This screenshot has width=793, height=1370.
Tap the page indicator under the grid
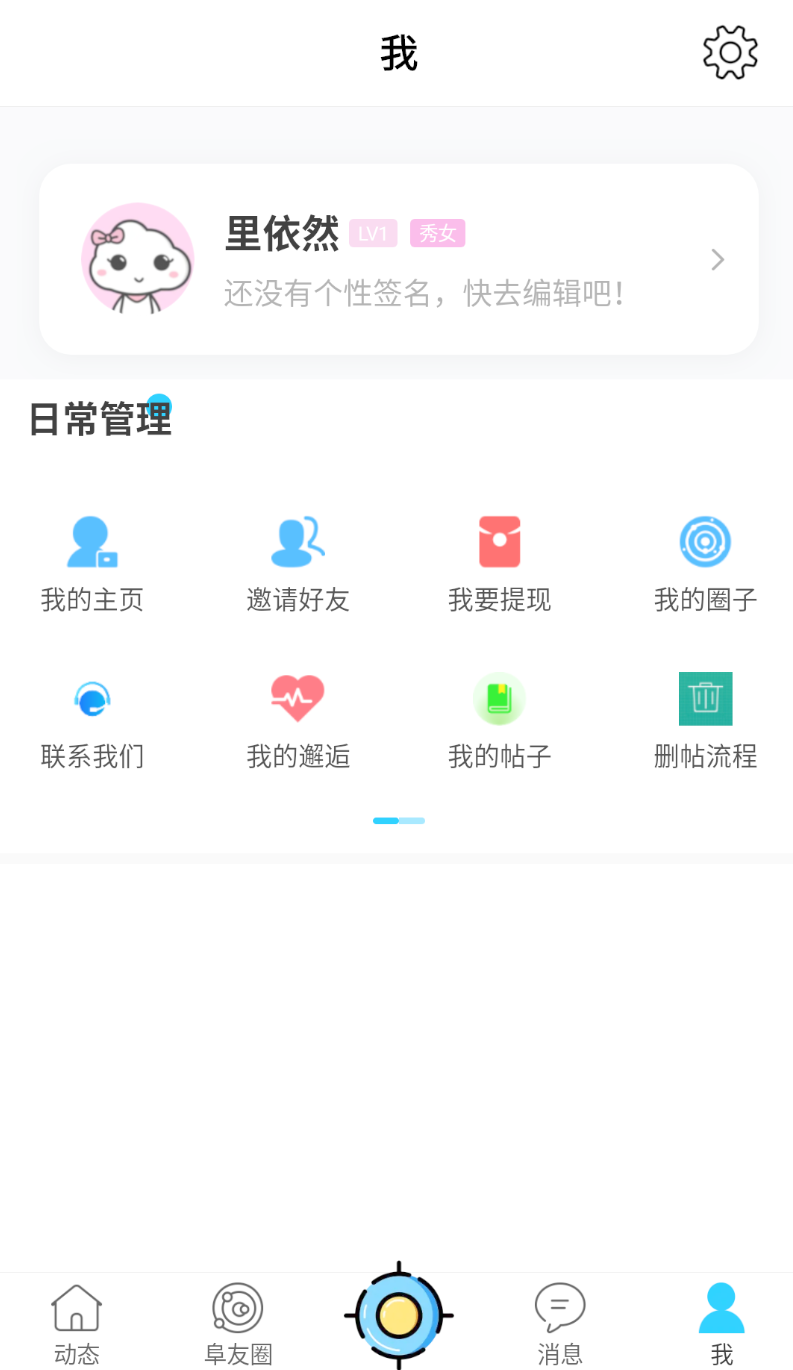click(x=398, y=821)
